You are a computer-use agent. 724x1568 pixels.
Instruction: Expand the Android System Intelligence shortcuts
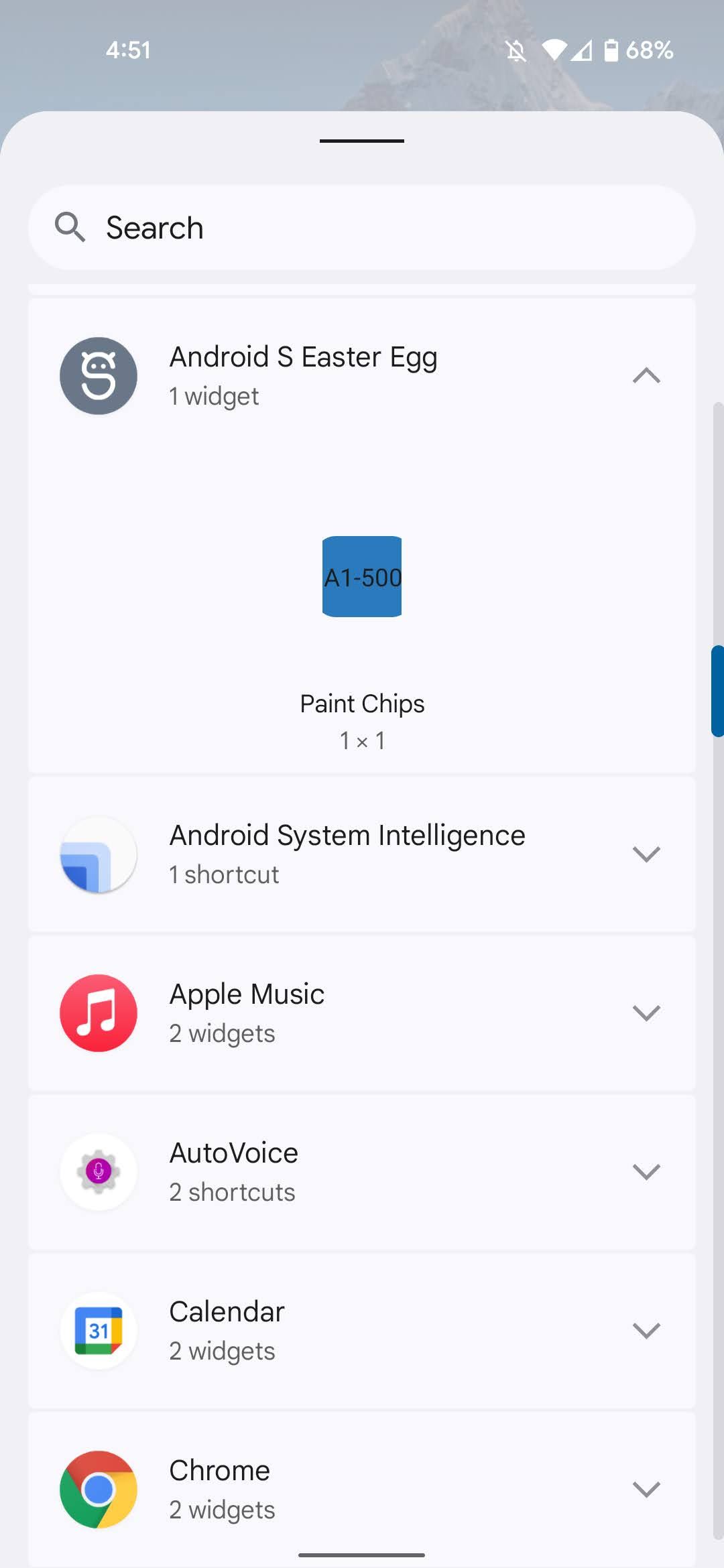coord(646,854)
